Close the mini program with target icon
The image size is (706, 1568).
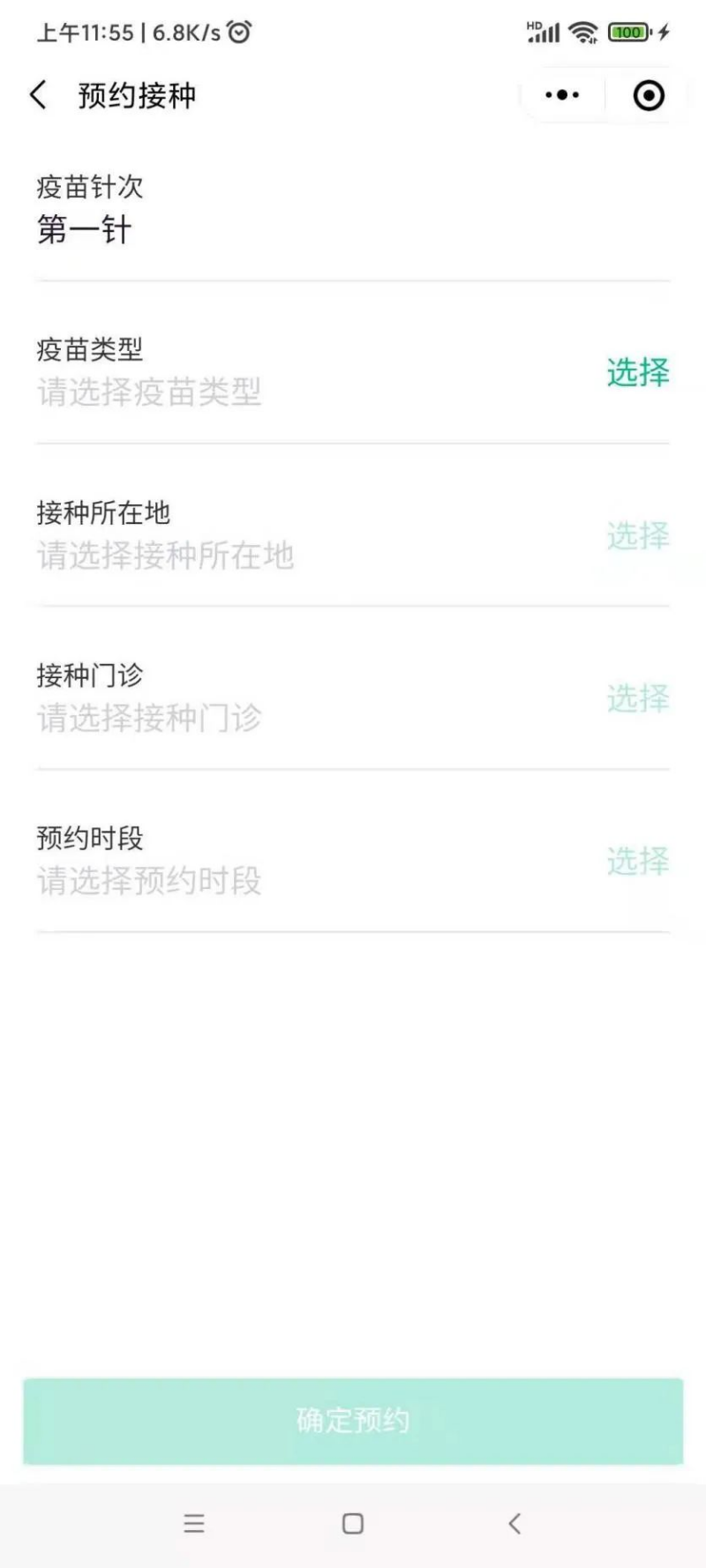[649, 95]
